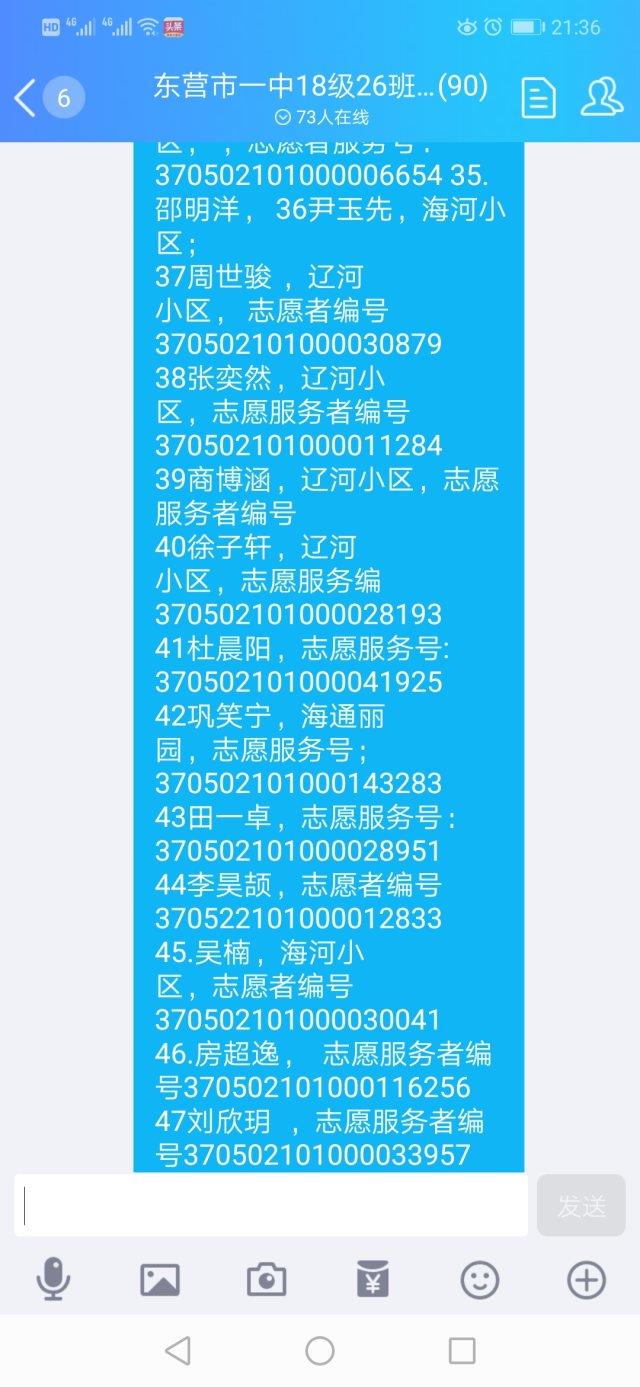Open the recent apps overview

tap(462, 1351)
